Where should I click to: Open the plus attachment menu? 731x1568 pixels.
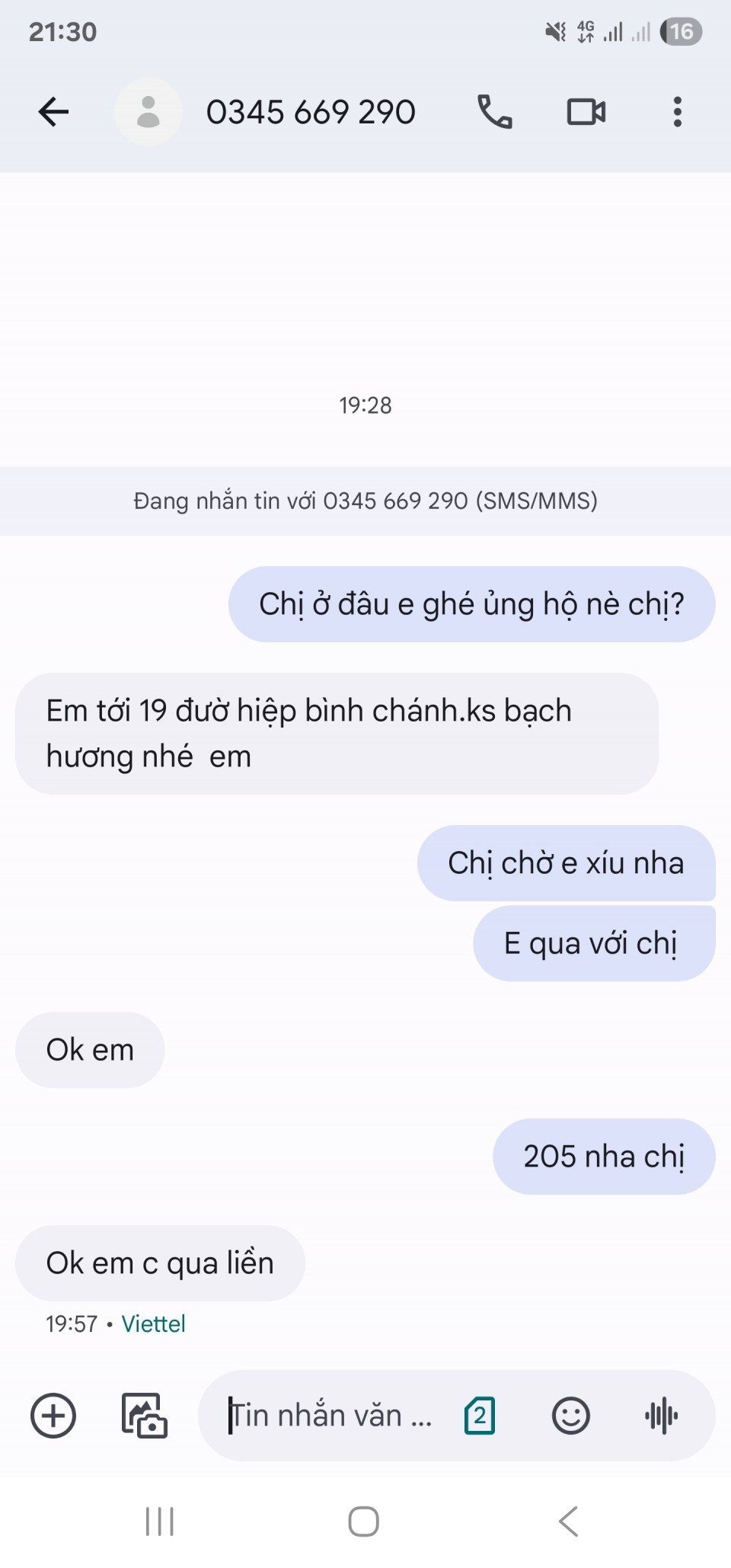click(x=53, y=1416)
